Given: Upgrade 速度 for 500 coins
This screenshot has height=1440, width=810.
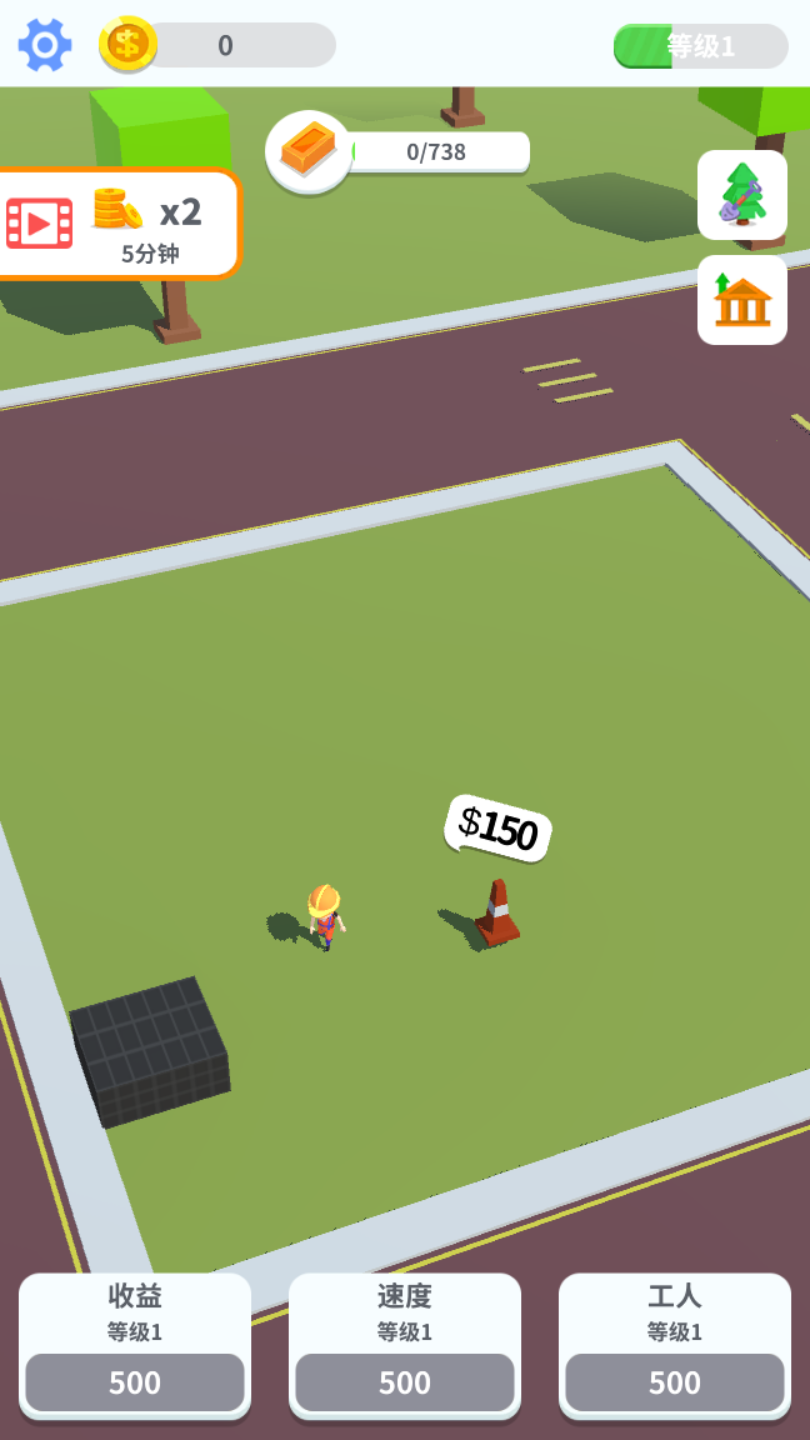Looking at the screenshot, I should pos(405,1381).
